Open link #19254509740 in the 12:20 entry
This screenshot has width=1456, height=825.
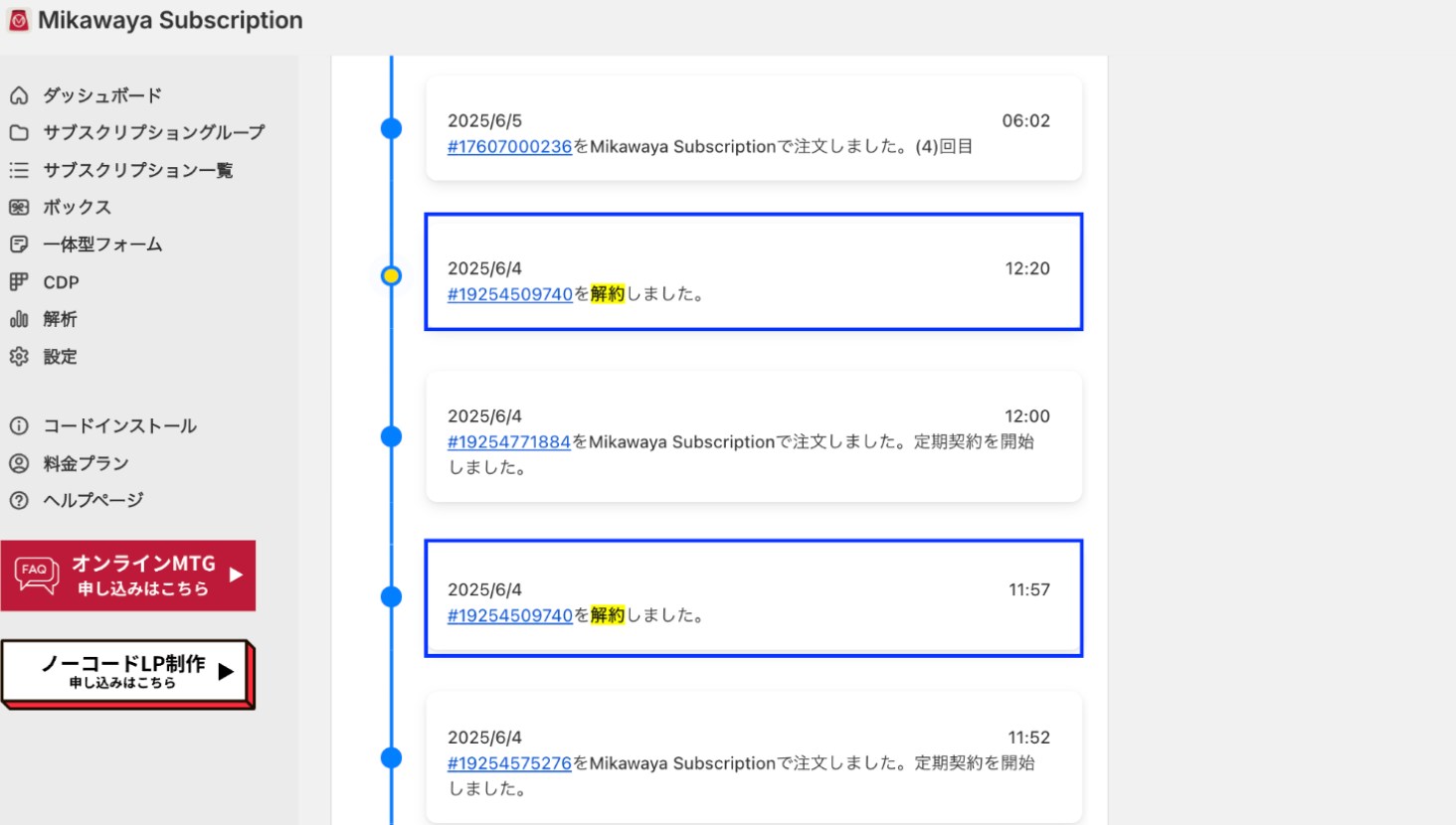click(x=509, y=294)
